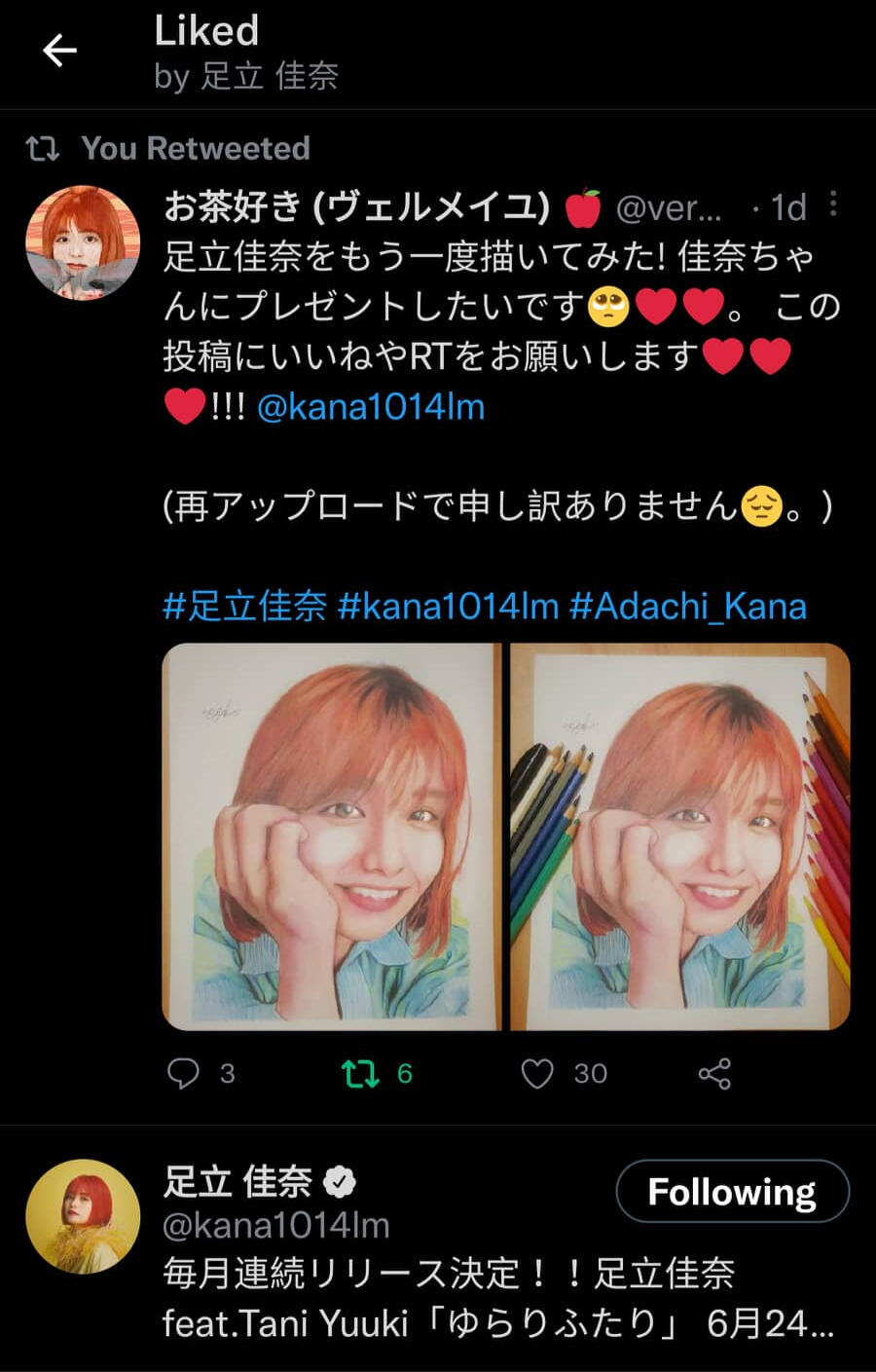The width and height of the screenshot is (876, 1372).
Task: View the drawing photo with colored pencils
Action: (x=679, y=835)
